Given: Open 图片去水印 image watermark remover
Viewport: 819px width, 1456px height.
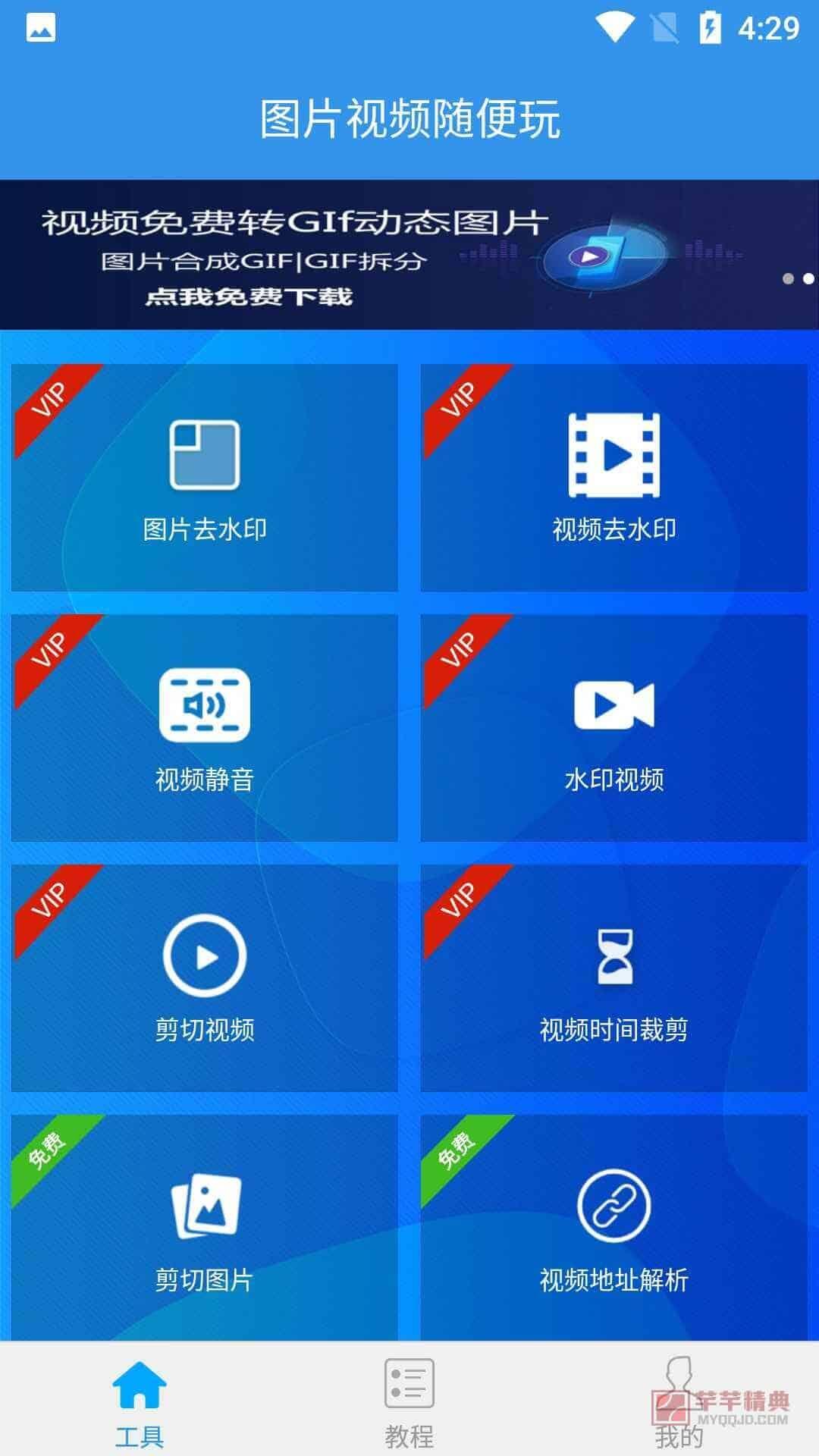Looking at the screenshot, I should point(205,478).
